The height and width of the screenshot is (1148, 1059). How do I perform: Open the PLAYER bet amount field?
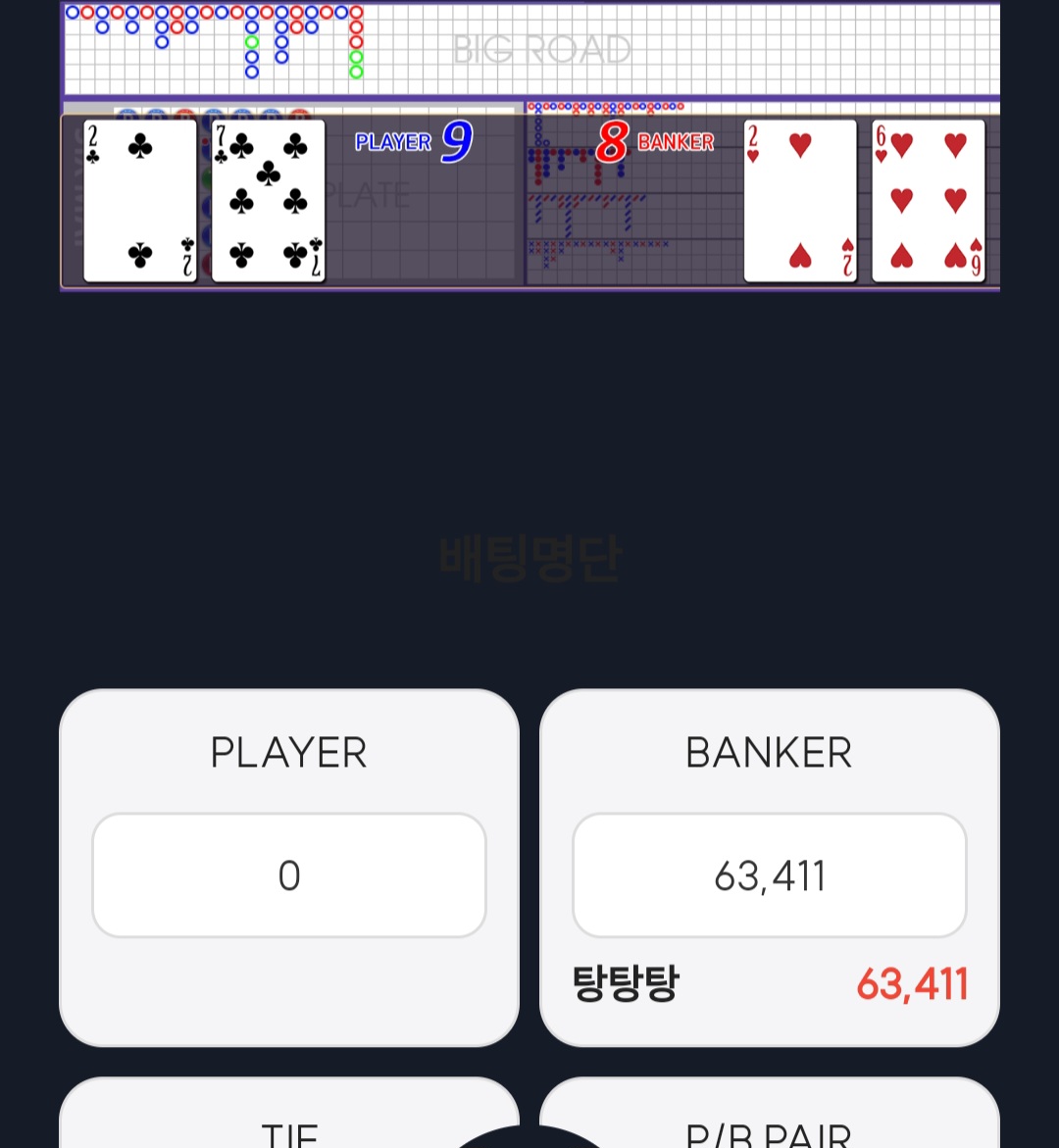tap(288, 875)
